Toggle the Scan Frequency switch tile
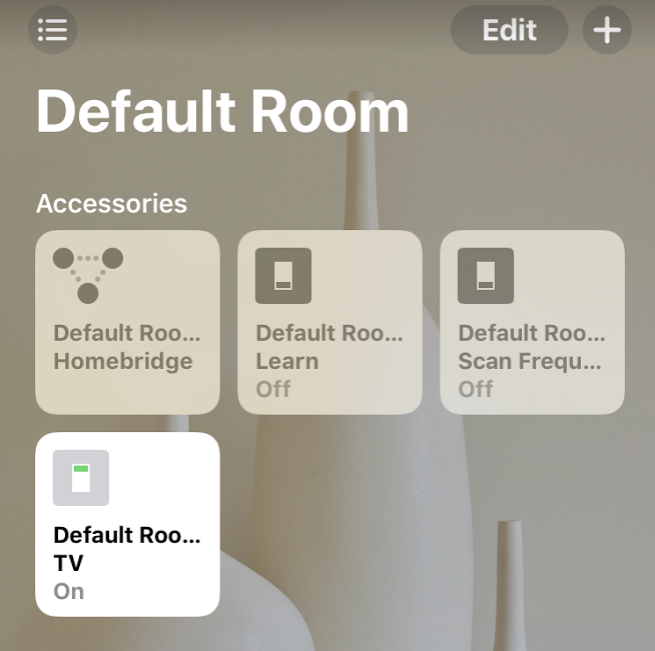 point(532,322)
